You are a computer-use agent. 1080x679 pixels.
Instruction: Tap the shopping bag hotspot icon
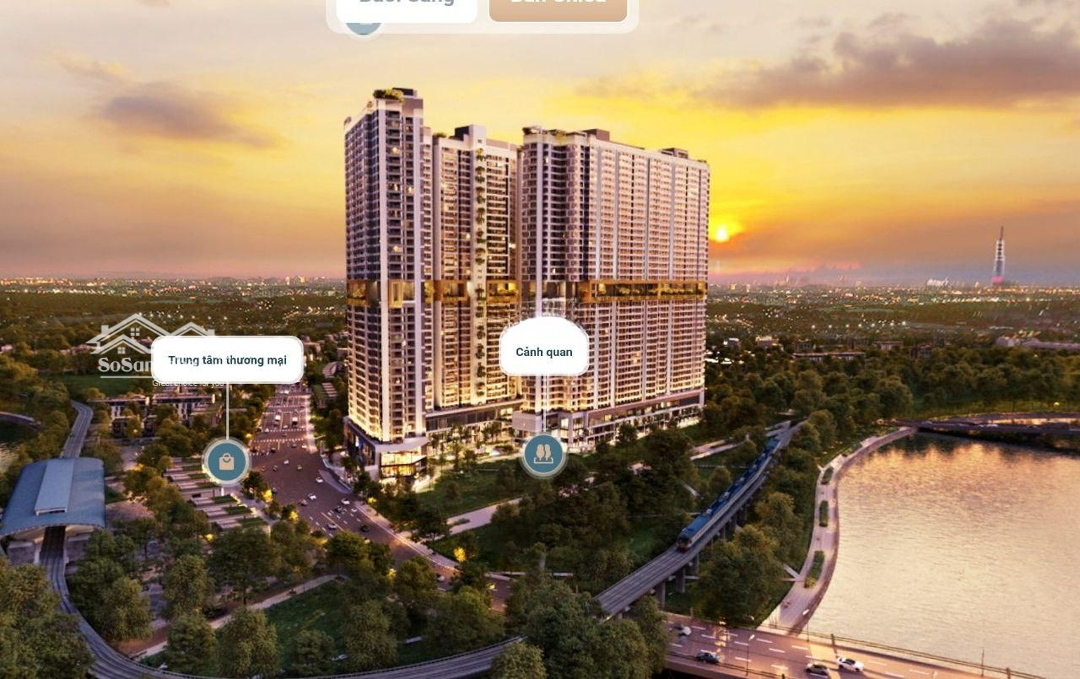coord(227,461)
